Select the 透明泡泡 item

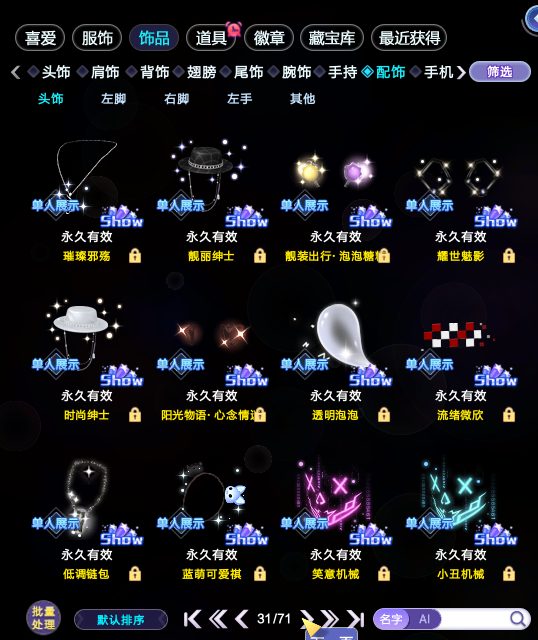[x=336, y=360]
